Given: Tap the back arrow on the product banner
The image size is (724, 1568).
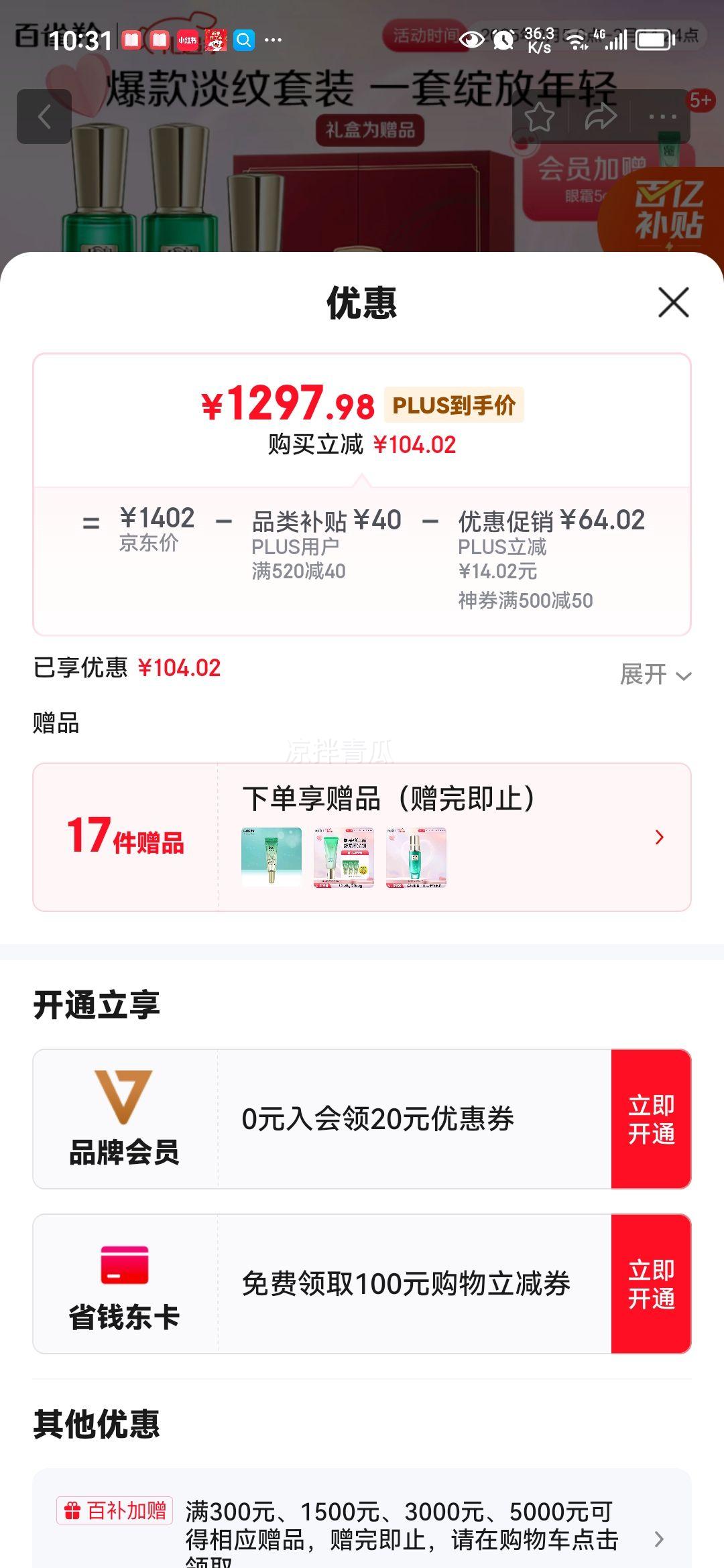Looking at the screenshot, I should tap(45, 117).
